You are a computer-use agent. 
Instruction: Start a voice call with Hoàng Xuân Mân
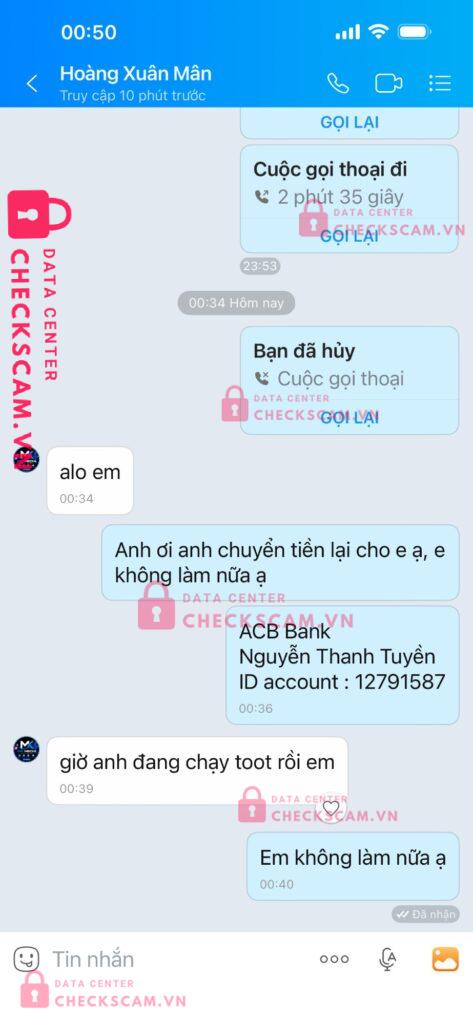pos(338,84)
